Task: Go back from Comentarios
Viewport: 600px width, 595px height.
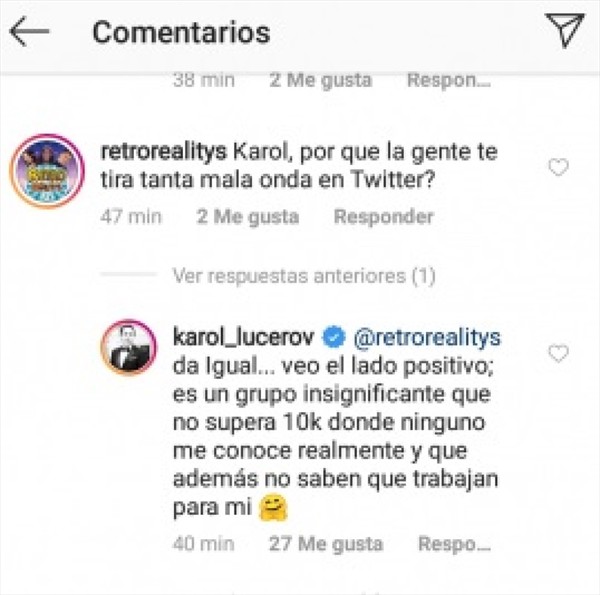Action: pos(29,31)
